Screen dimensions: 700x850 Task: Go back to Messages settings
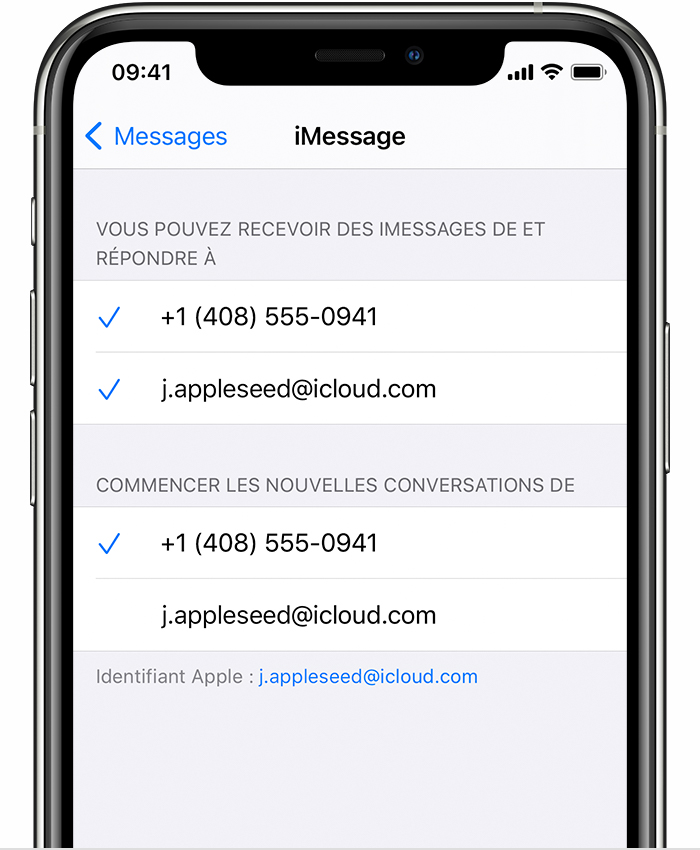pyautogui.click(x=157, y=137)
